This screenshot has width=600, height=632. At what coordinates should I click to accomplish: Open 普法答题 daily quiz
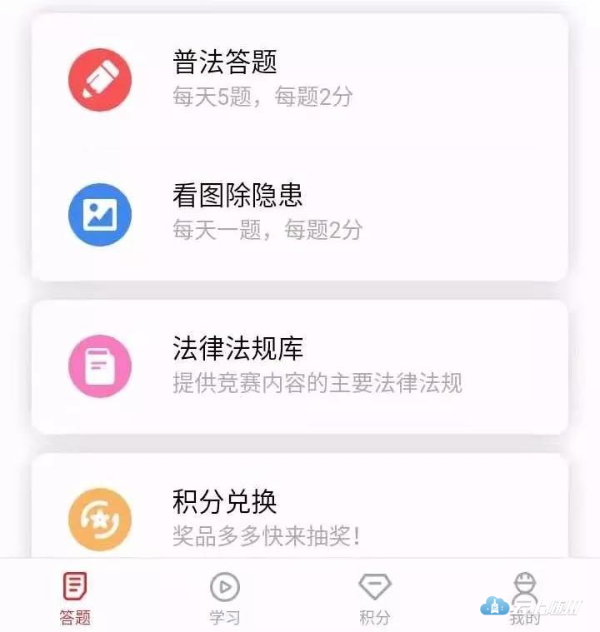[300, 78]
